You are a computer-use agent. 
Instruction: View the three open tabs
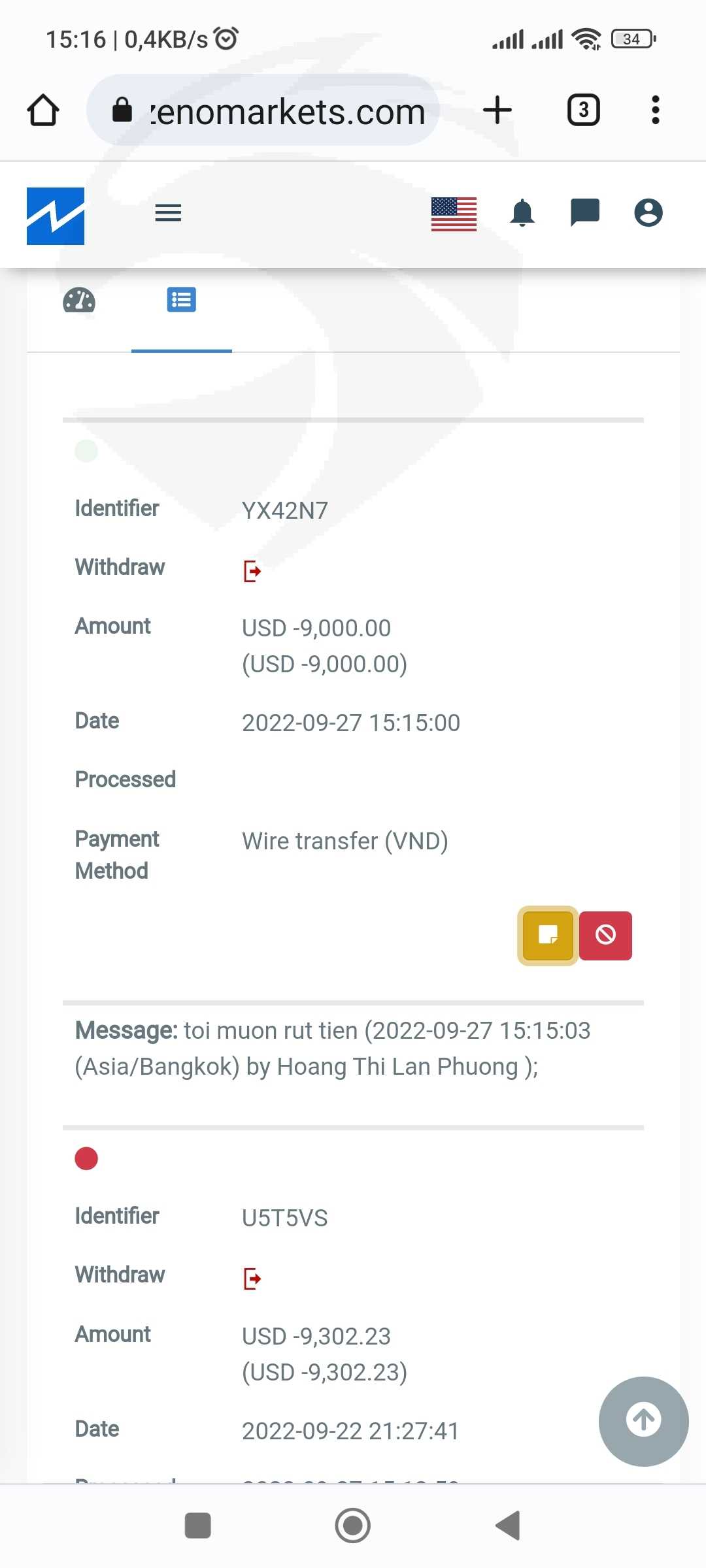click(583, 110)
